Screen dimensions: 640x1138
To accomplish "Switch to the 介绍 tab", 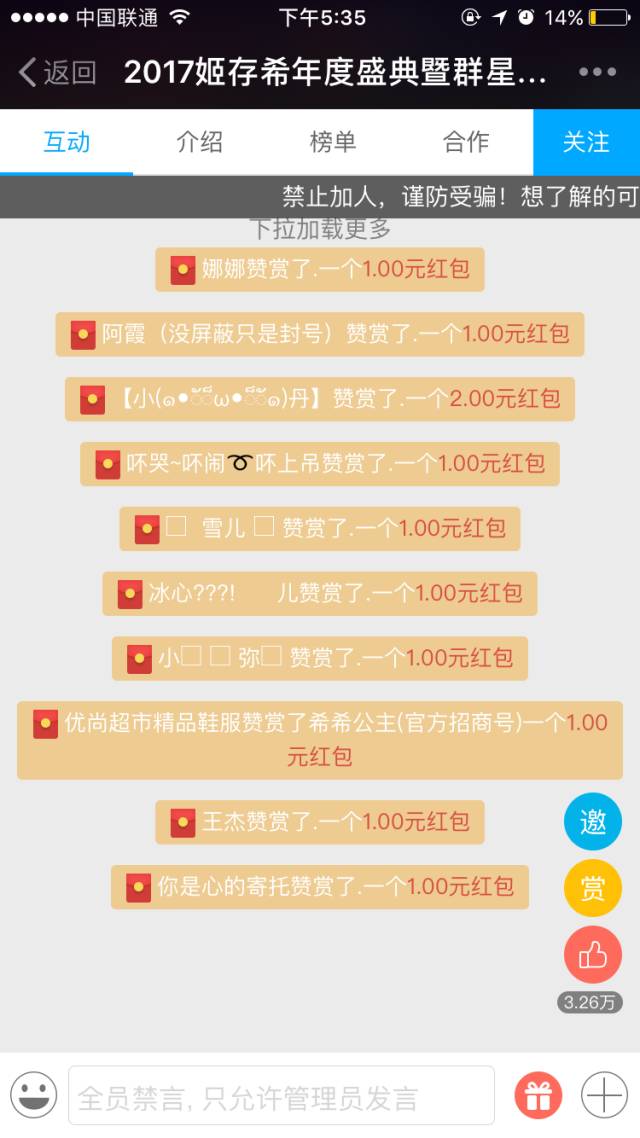I will click(x=200, y=142).
